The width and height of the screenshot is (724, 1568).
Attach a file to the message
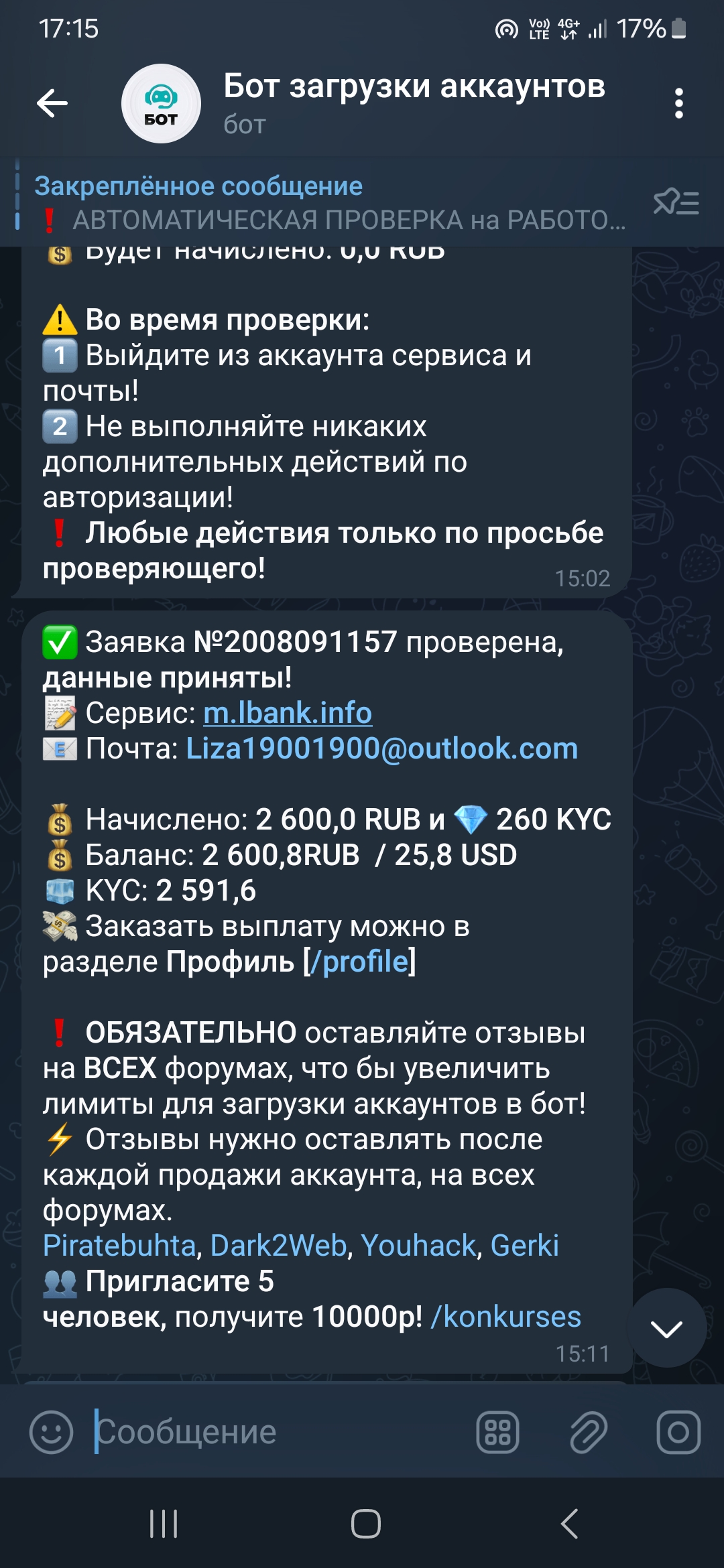(588, 1432)
